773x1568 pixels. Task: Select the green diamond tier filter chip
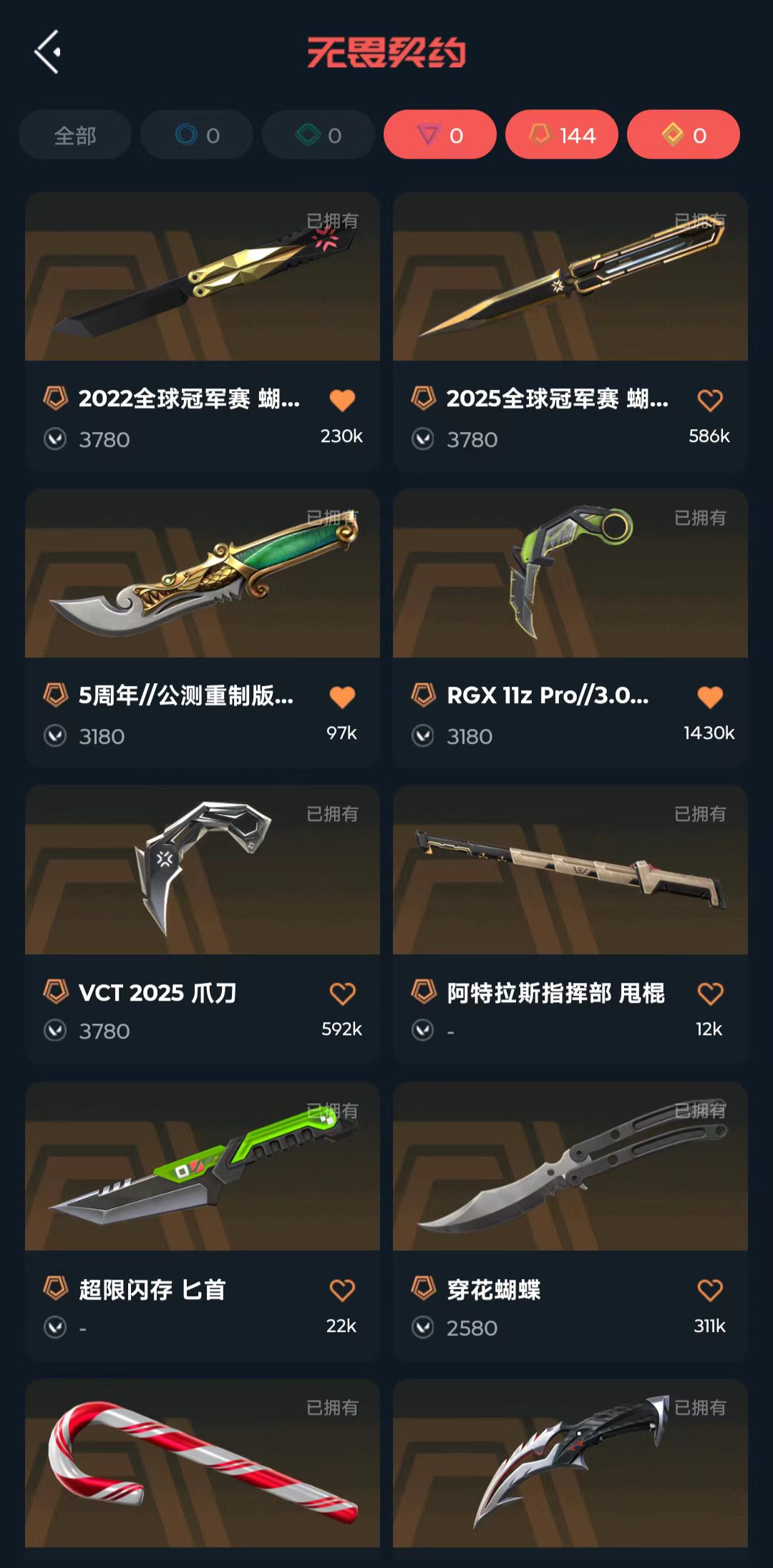click(x=319, y=135)
